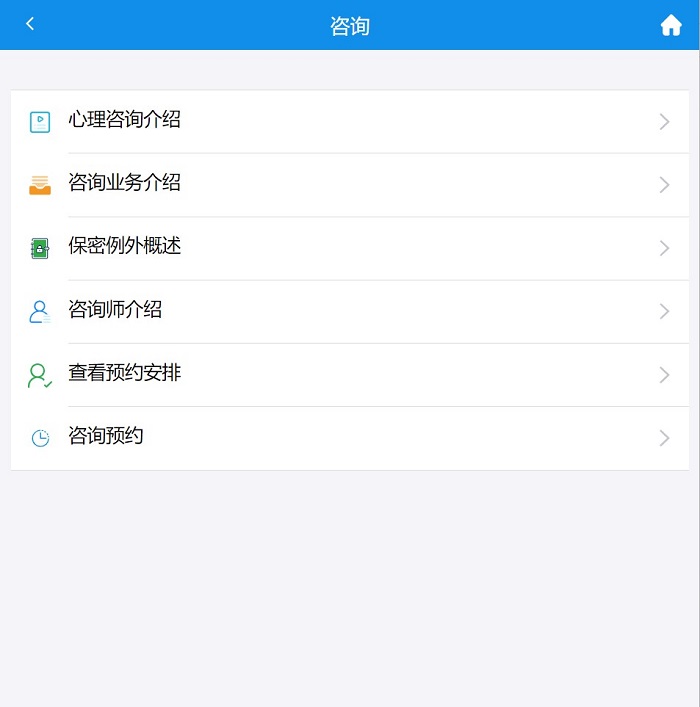700x707 pixels.
Task: Return to the home page icon
Action: click(671, 26)
